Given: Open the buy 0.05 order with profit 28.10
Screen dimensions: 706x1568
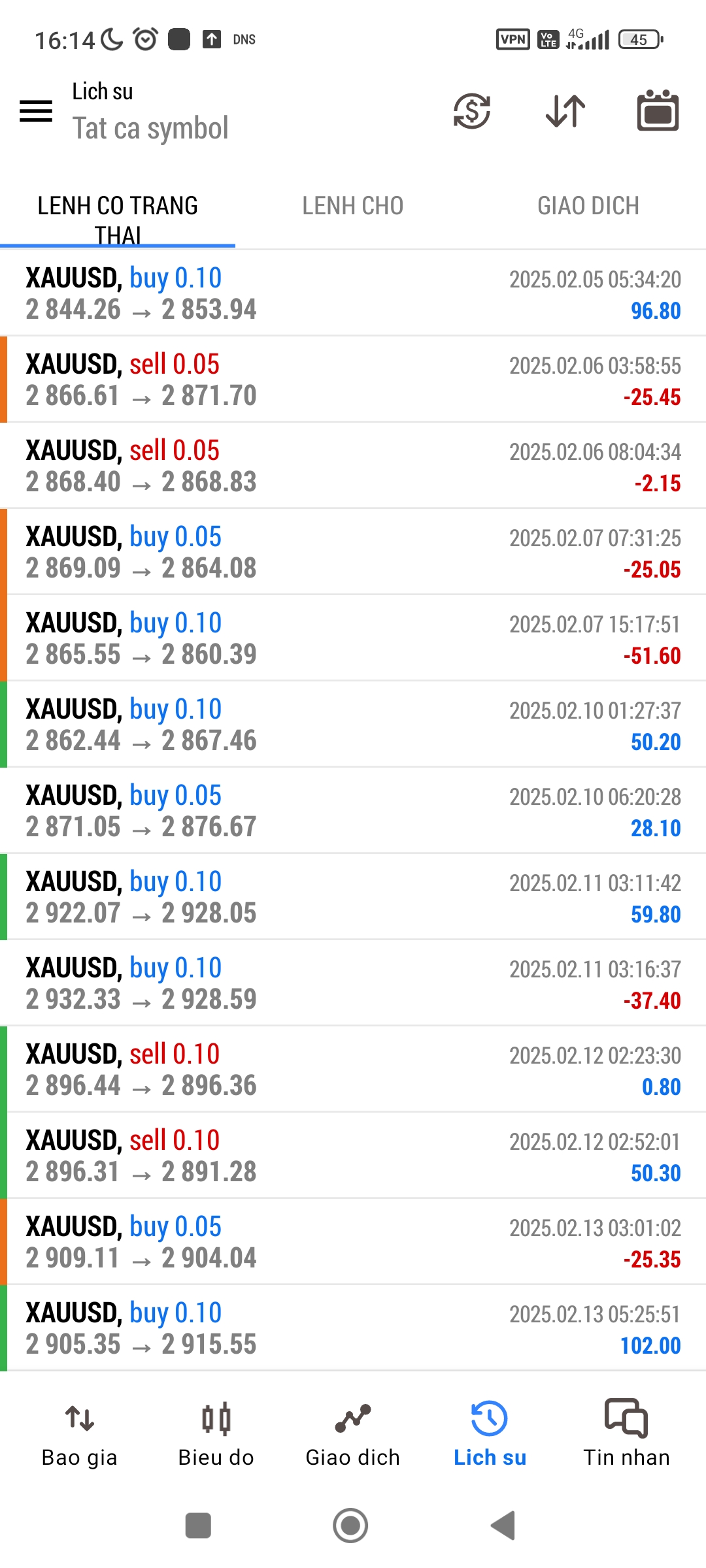Looking at the screenshot, I should click(353, 811).
